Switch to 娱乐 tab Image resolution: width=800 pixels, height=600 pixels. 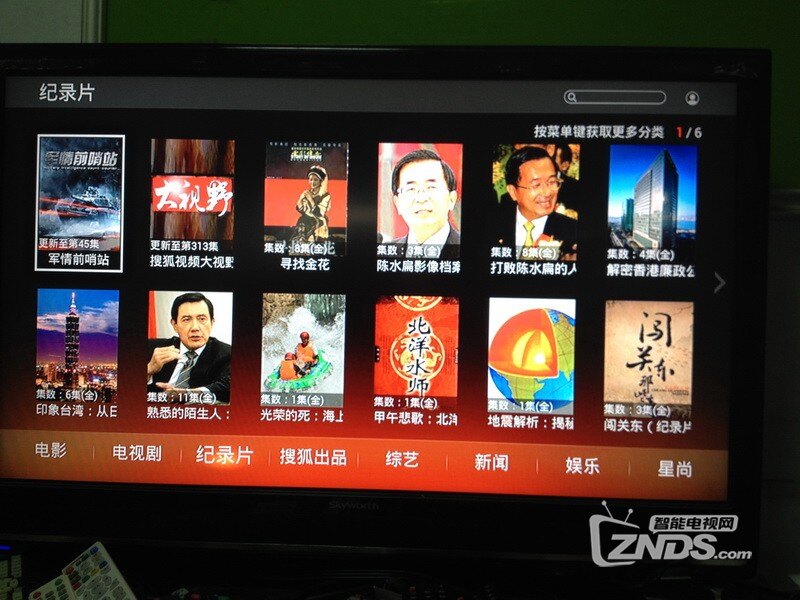click(582, 464)
